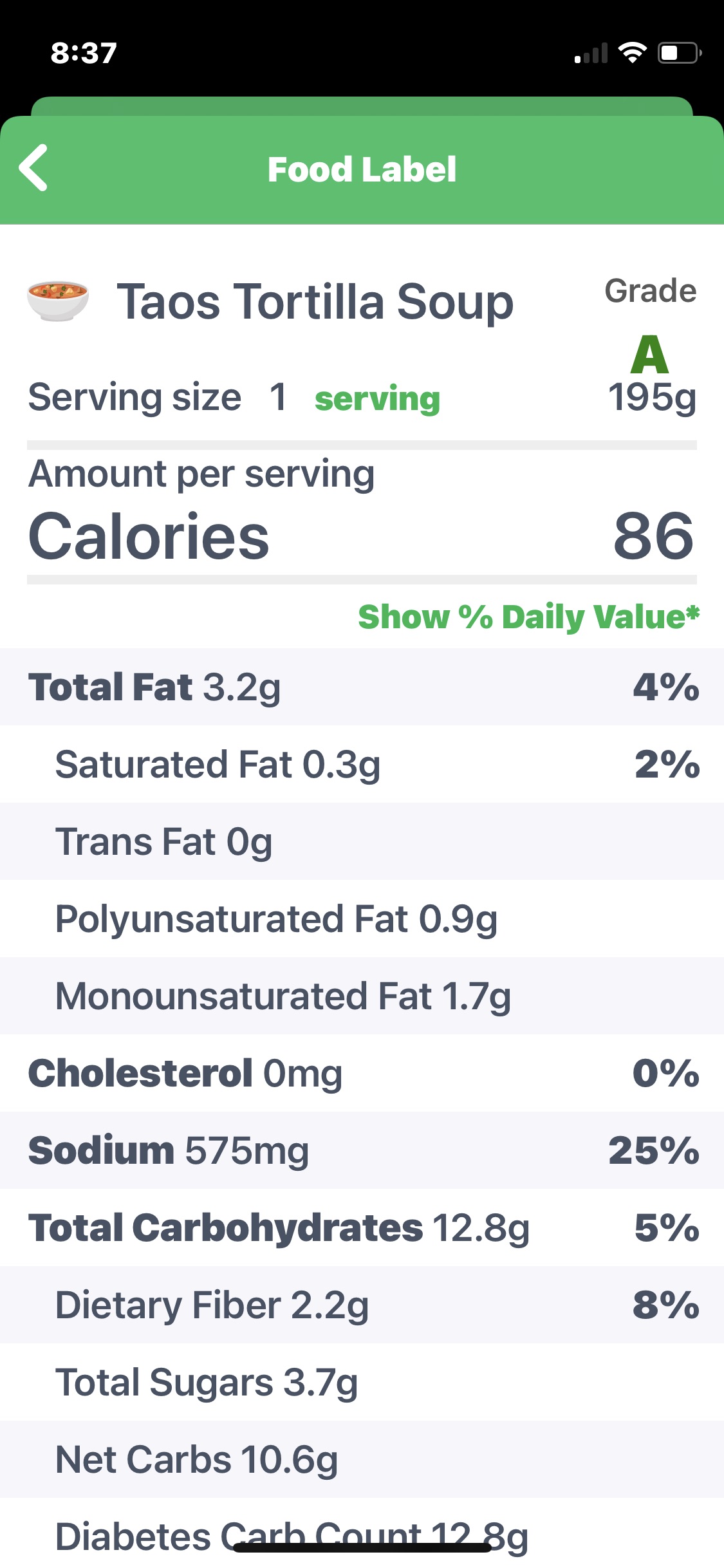
Task: Edit the serving size quantity 1
Action: [278, 397]
